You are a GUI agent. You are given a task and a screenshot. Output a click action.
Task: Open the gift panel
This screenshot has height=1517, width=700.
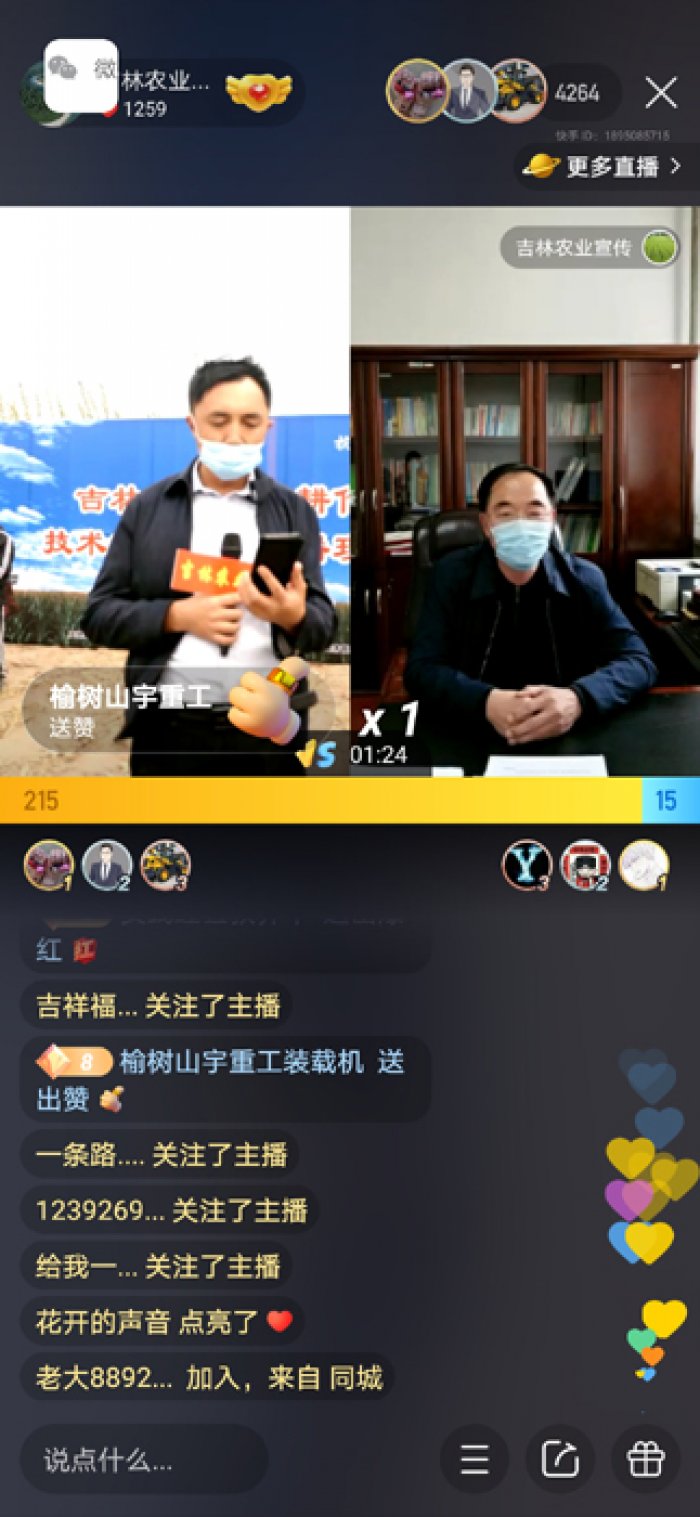pos(645,1459)
